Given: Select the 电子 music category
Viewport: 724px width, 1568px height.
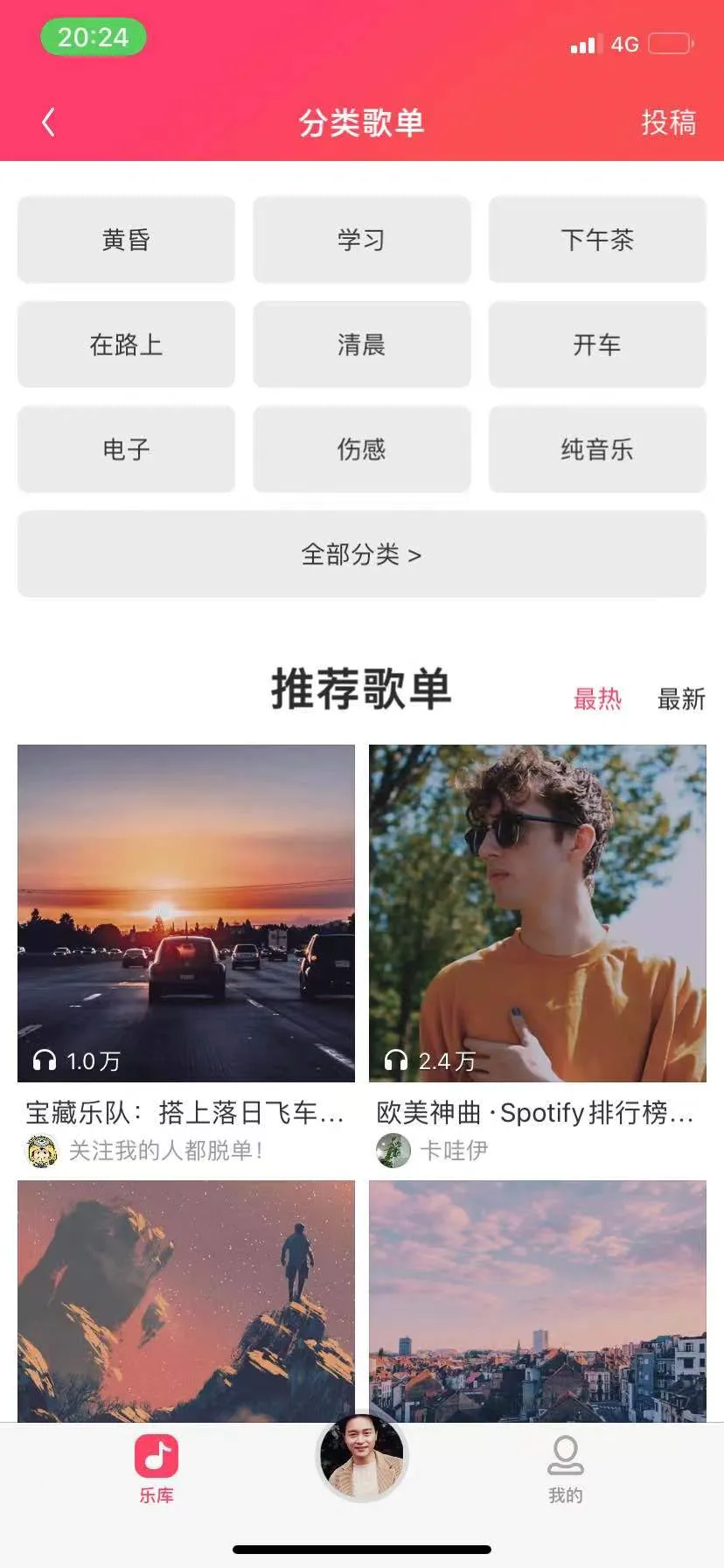Looking at the screenshot, I should pyautogui.click(x=126, y=450).
